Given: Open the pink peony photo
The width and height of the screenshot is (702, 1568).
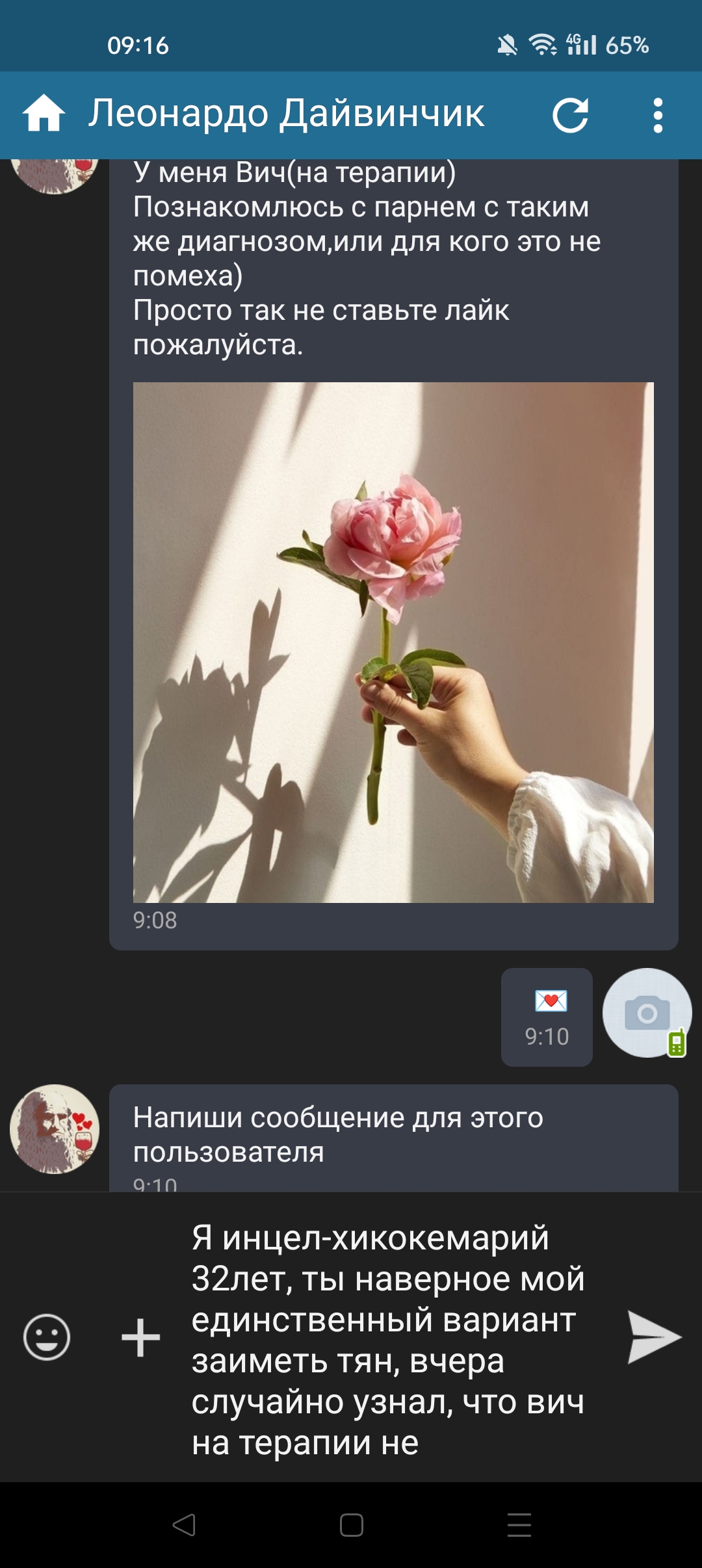Looking at the screenshot, I should pyautogui.click(x=393, y=642).
